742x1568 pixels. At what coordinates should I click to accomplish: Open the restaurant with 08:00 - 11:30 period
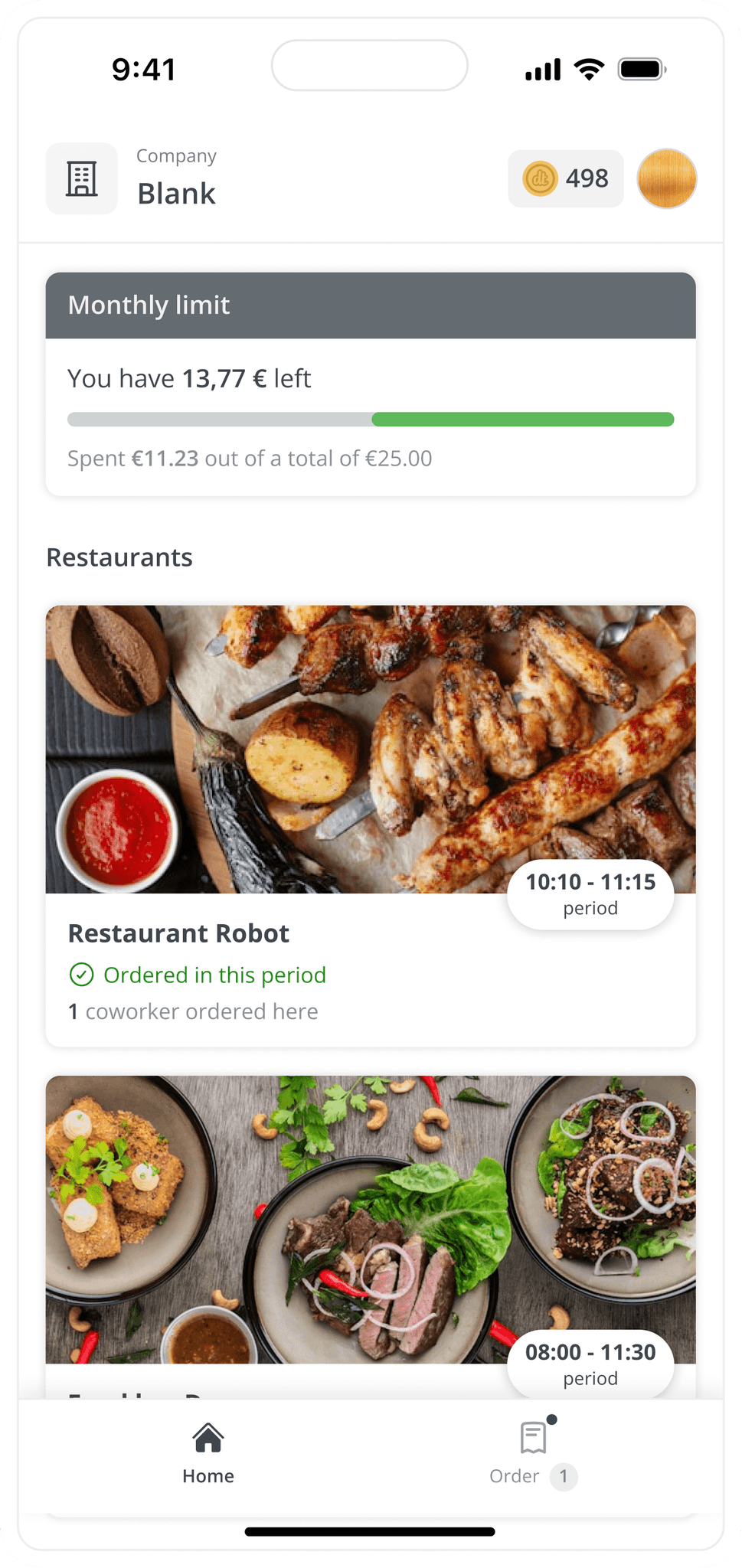[371, 1236]
